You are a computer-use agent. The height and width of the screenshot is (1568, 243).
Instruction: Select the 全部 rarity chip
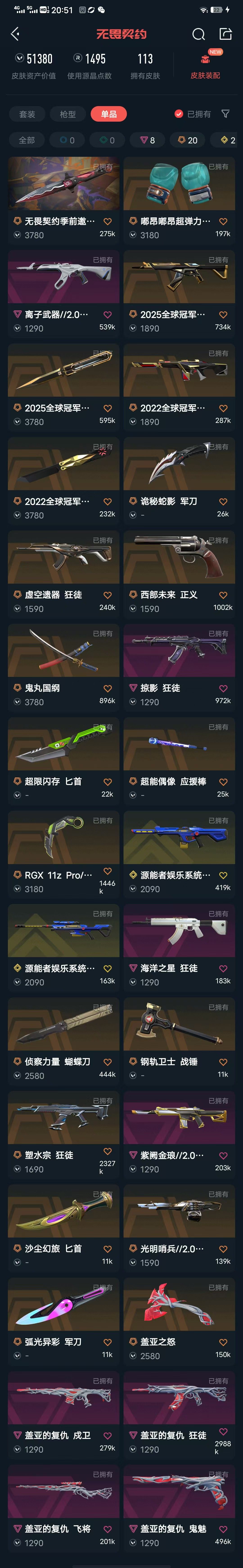(27, 140)
